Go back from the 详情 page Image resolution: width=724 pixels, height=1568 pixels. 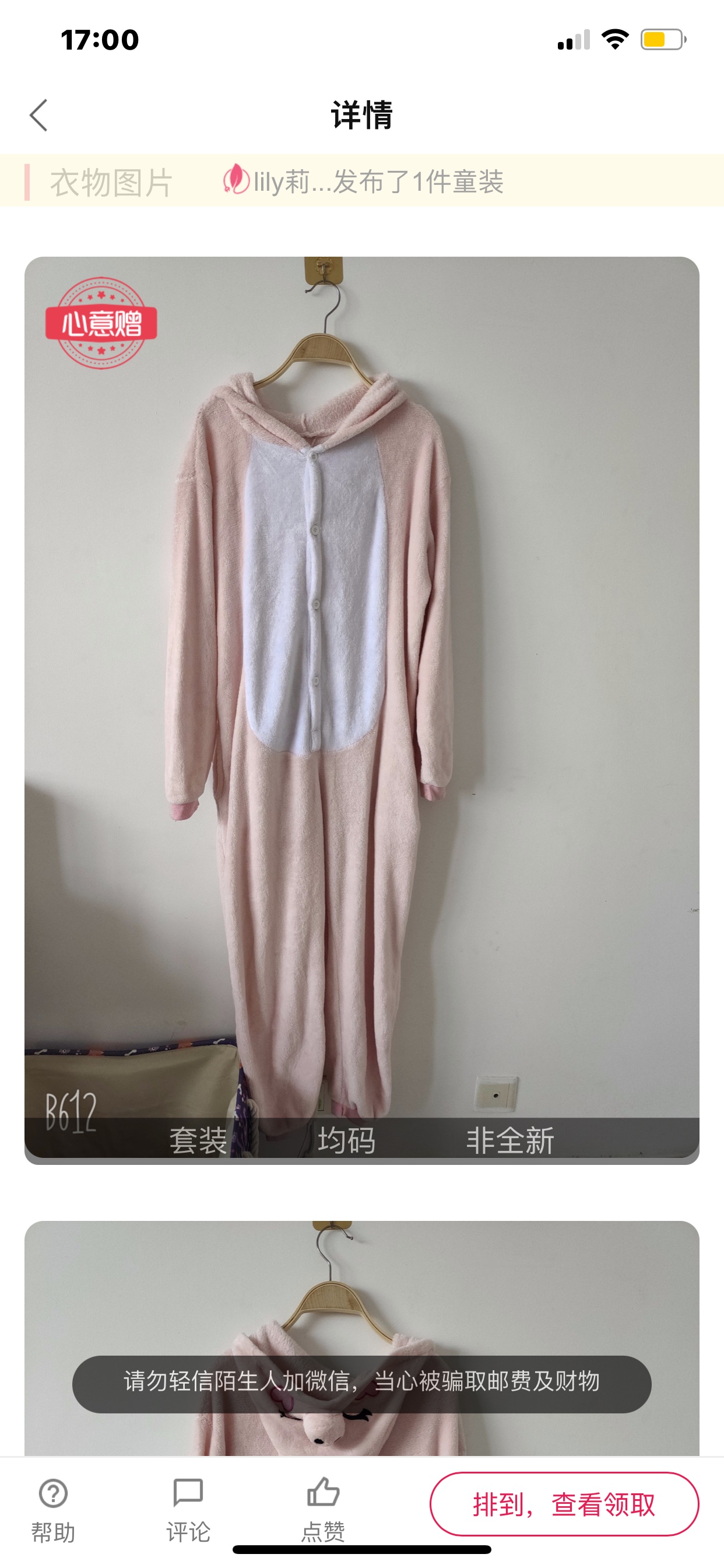[38, 115]
